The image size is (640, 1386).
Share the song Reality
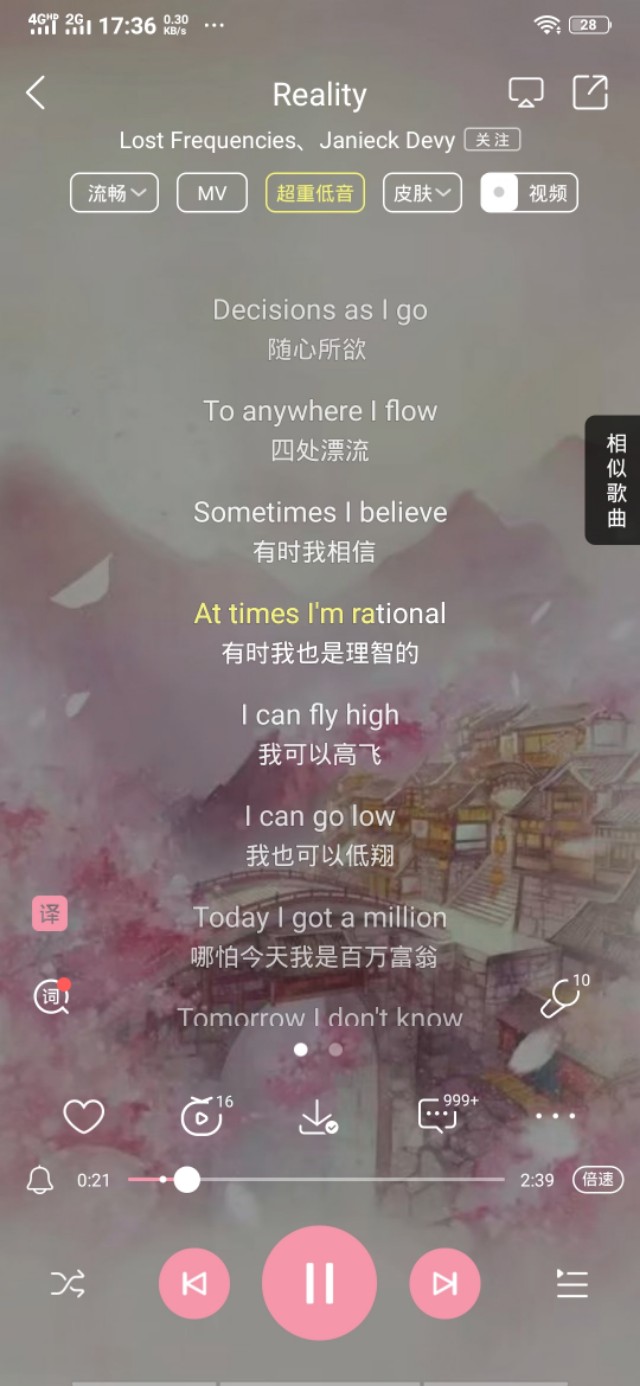pos(589,93)
